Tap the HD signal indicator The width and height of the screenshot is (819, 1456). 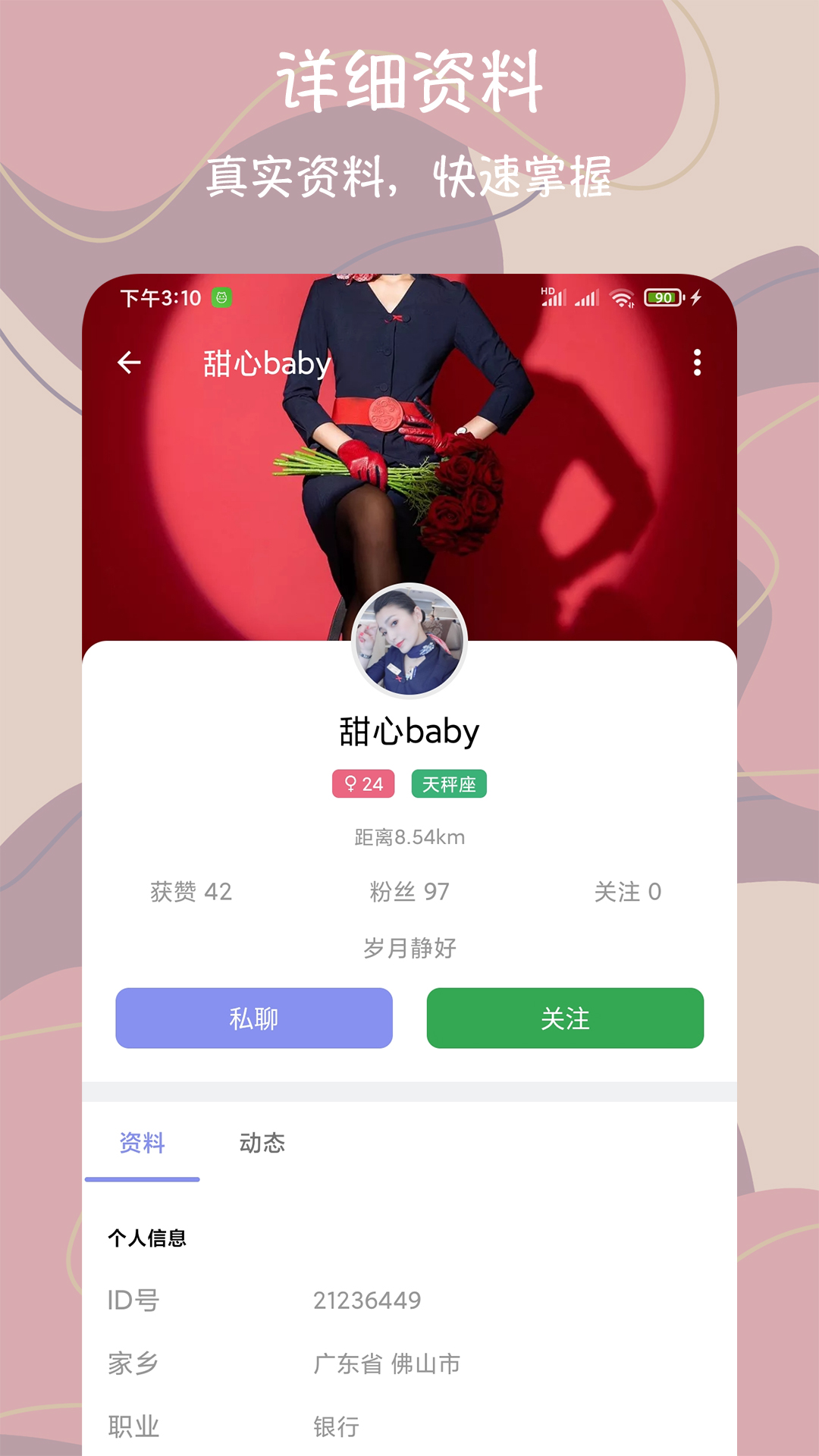(554, 297)
